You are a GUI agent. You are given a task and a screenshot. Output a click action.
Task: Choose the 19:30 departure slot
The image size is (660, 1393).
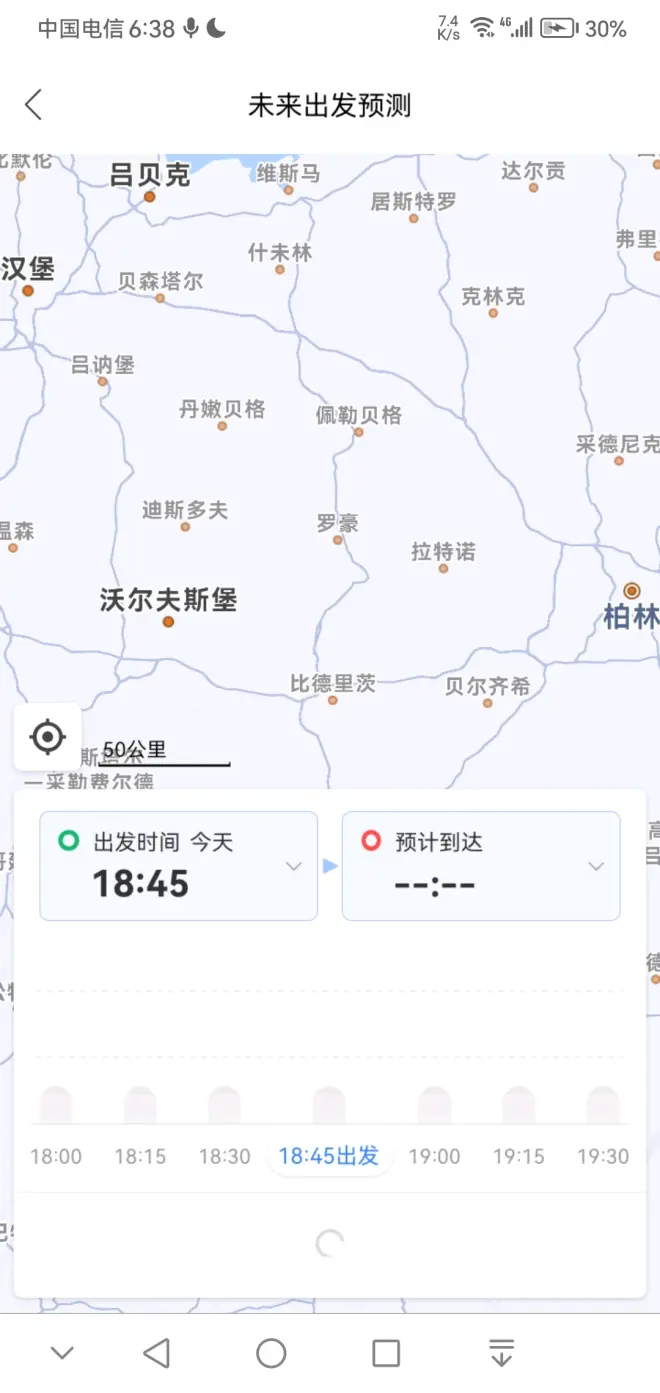pos(603,1156)
